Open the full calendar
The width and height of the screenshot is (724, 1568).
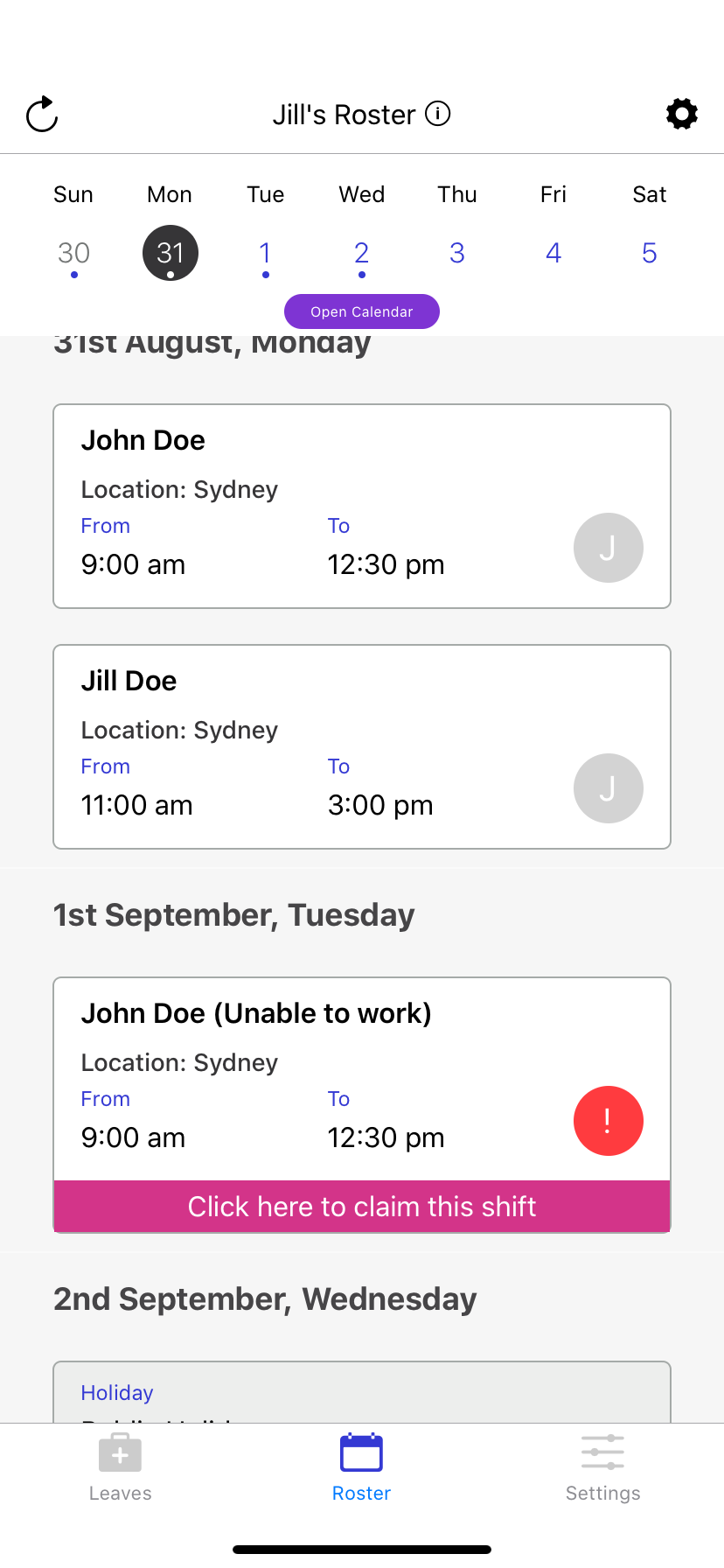click(x=362, y=311)
